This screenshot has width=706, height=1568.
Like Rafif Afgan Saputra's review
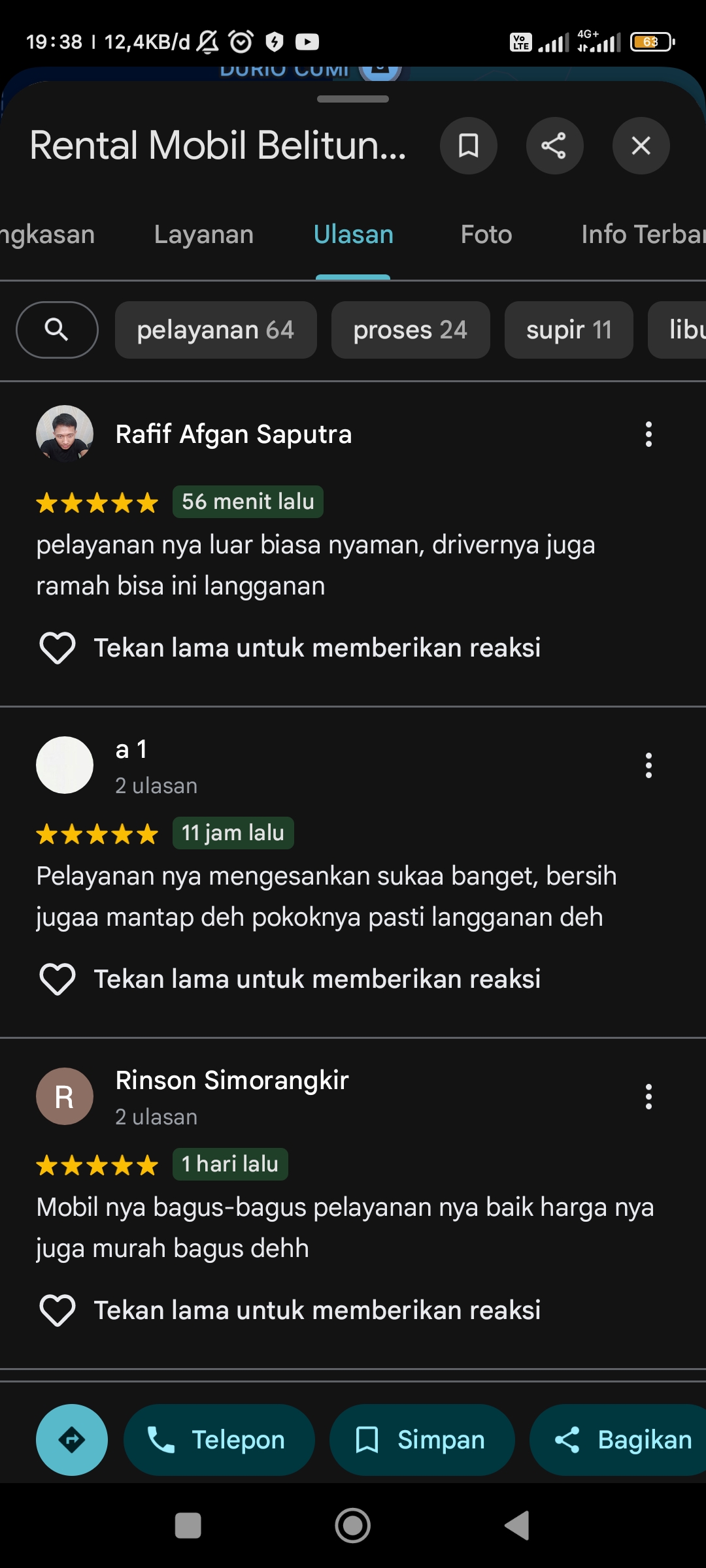(x=58, y=648)
